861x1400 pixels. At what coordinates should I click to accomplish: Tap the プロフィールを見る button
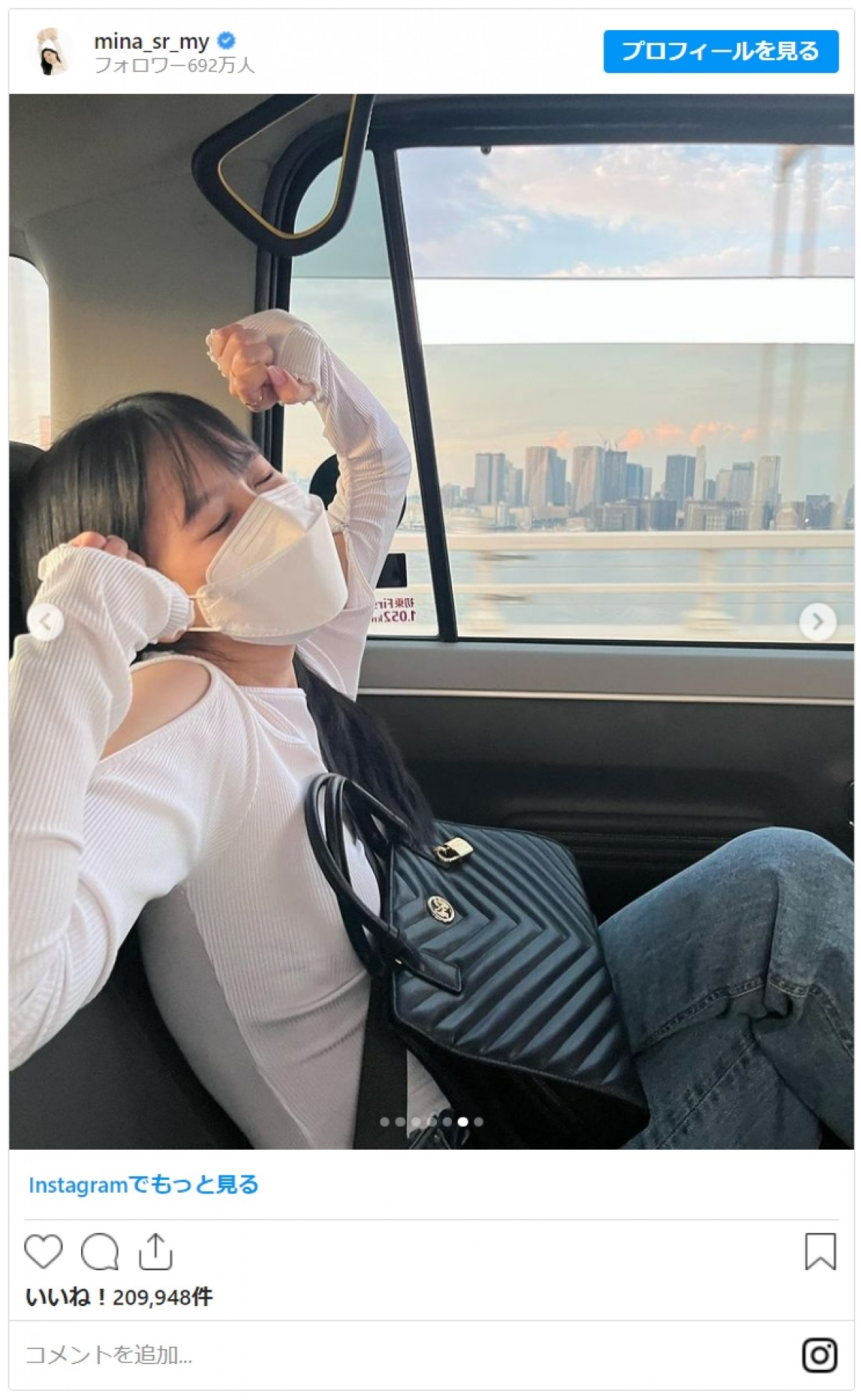(x=720, y=52)
